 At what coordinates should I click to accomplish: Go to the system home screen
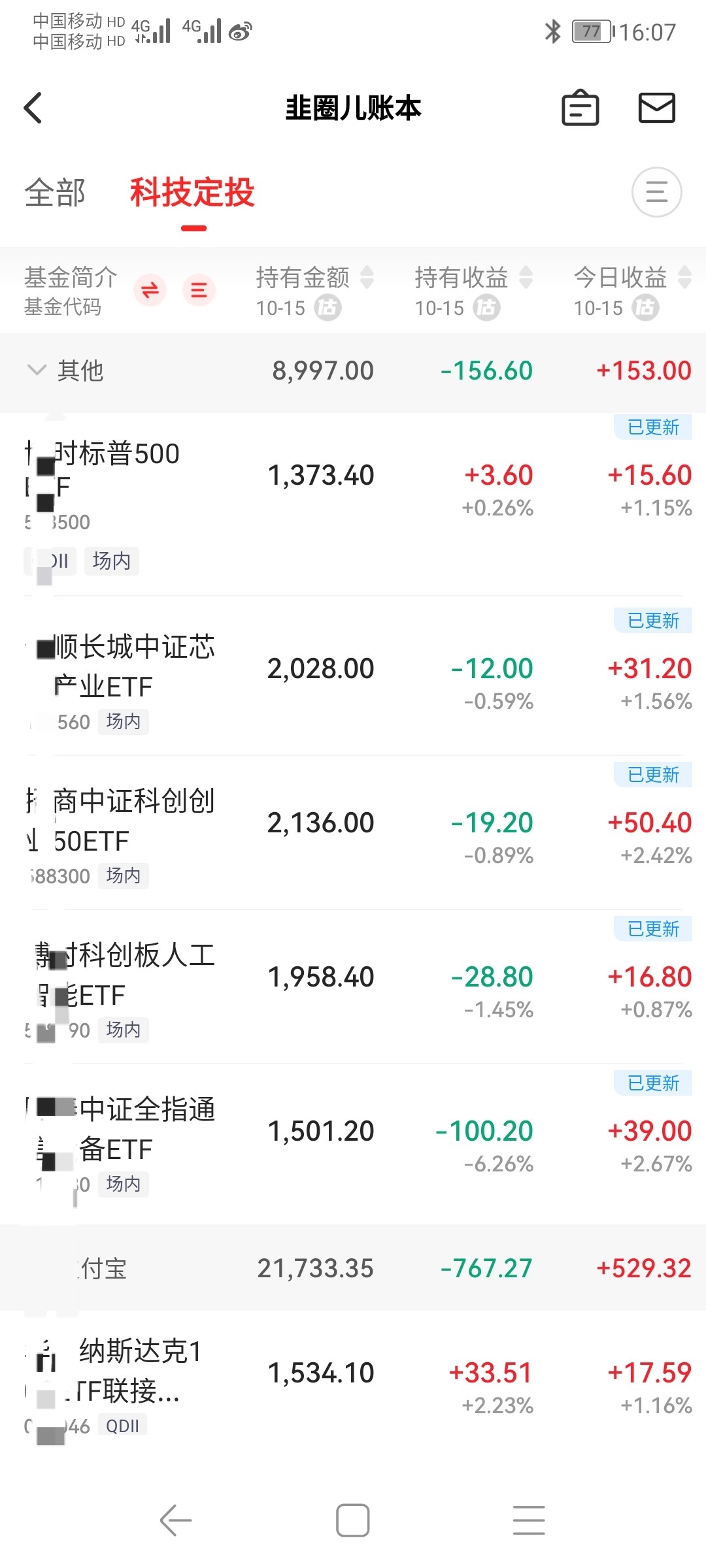coord(353,1520)
